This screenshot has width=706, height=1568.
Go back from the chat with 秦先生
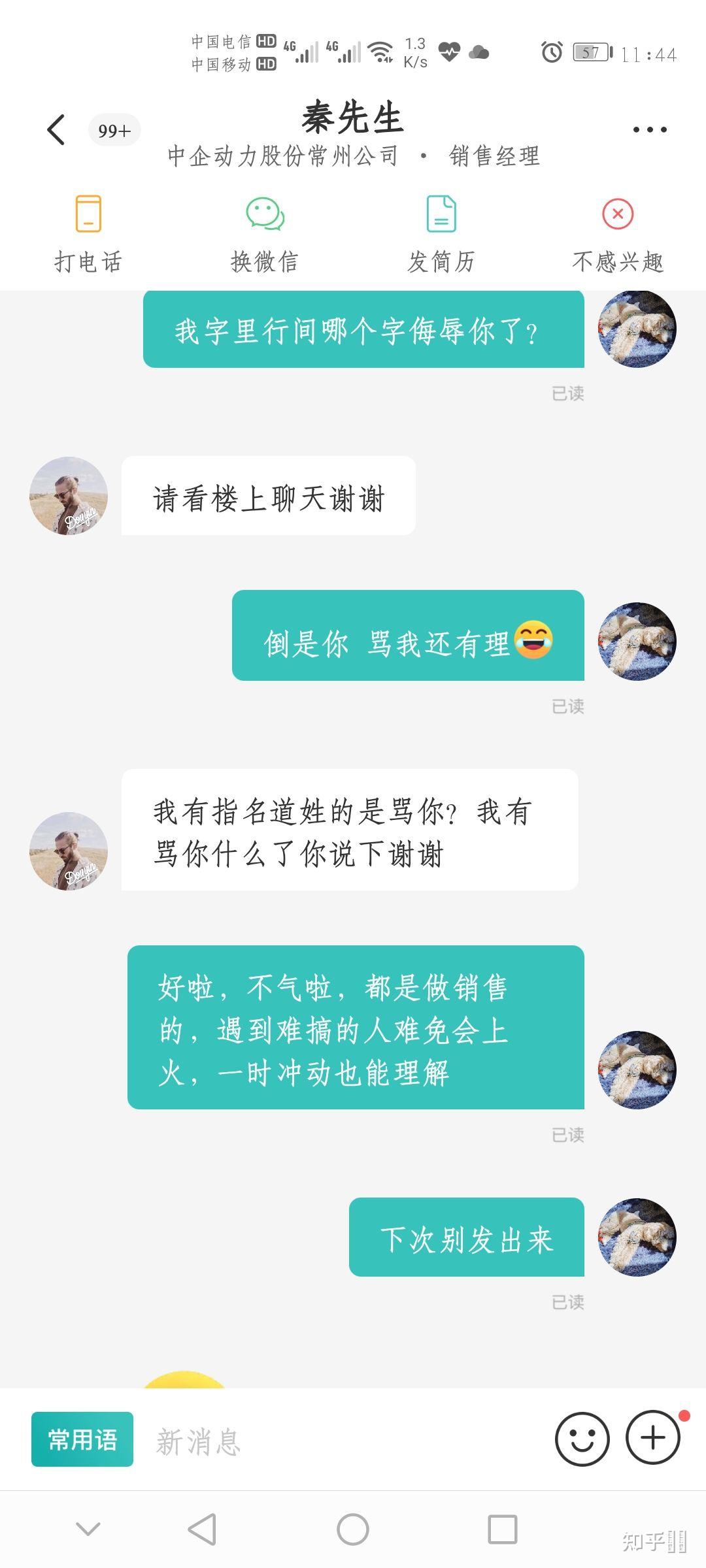coord(57,129)
